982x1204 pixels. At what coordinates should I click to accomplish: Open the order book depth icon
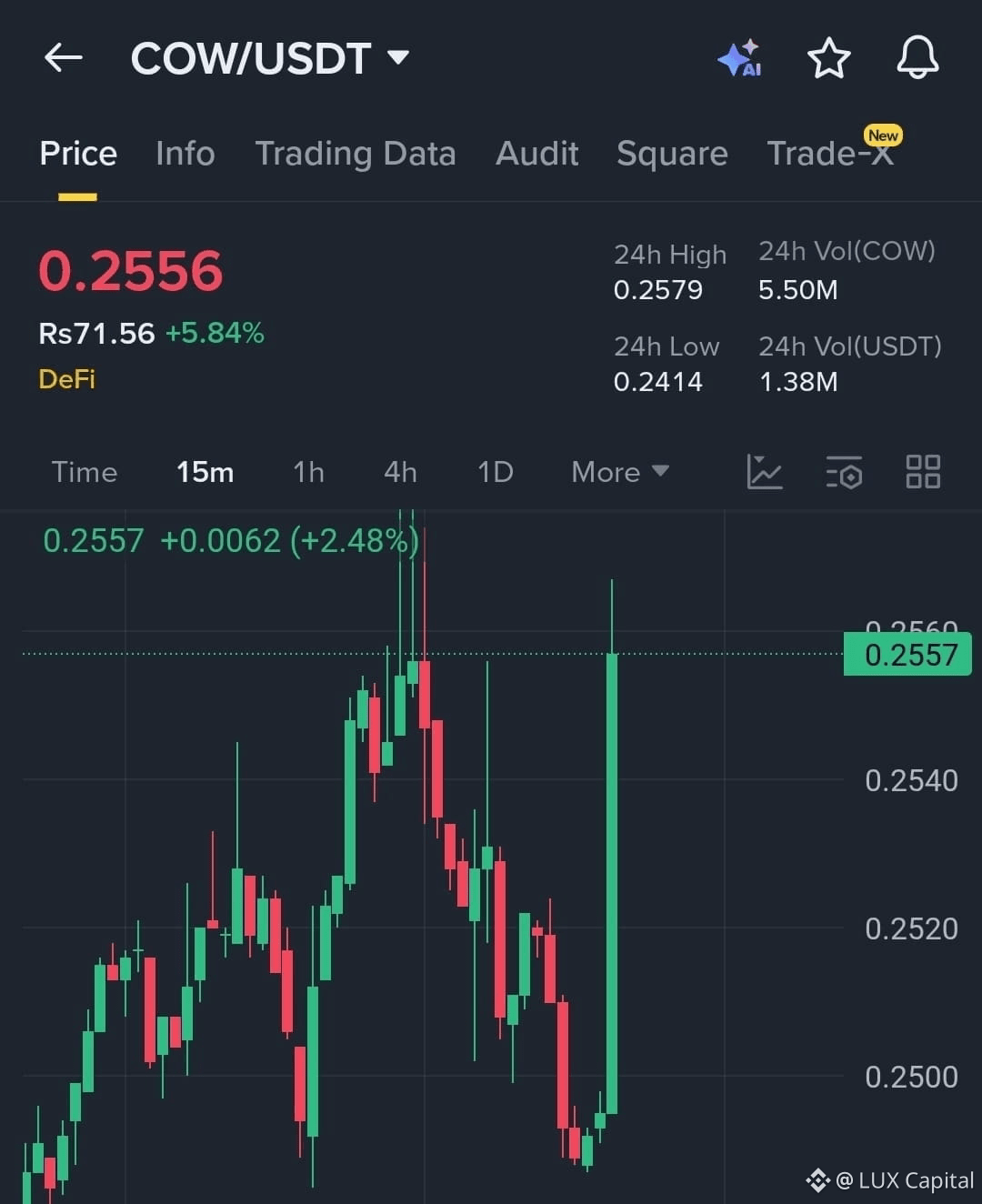[x=844, y=472]
